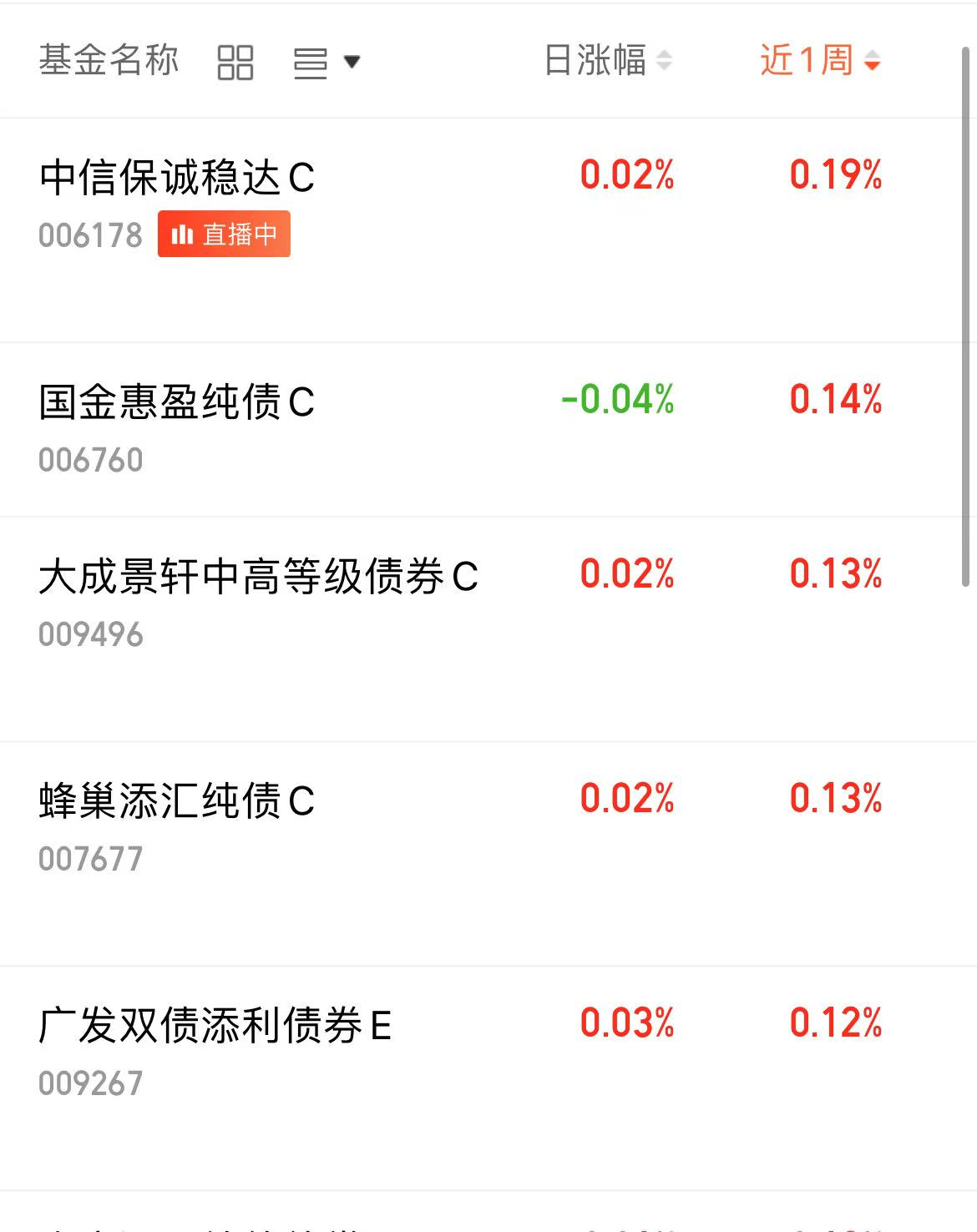Click the red 0.19% weekly gain value
This screenshot has height=1232, width=977.
[835, 175]
